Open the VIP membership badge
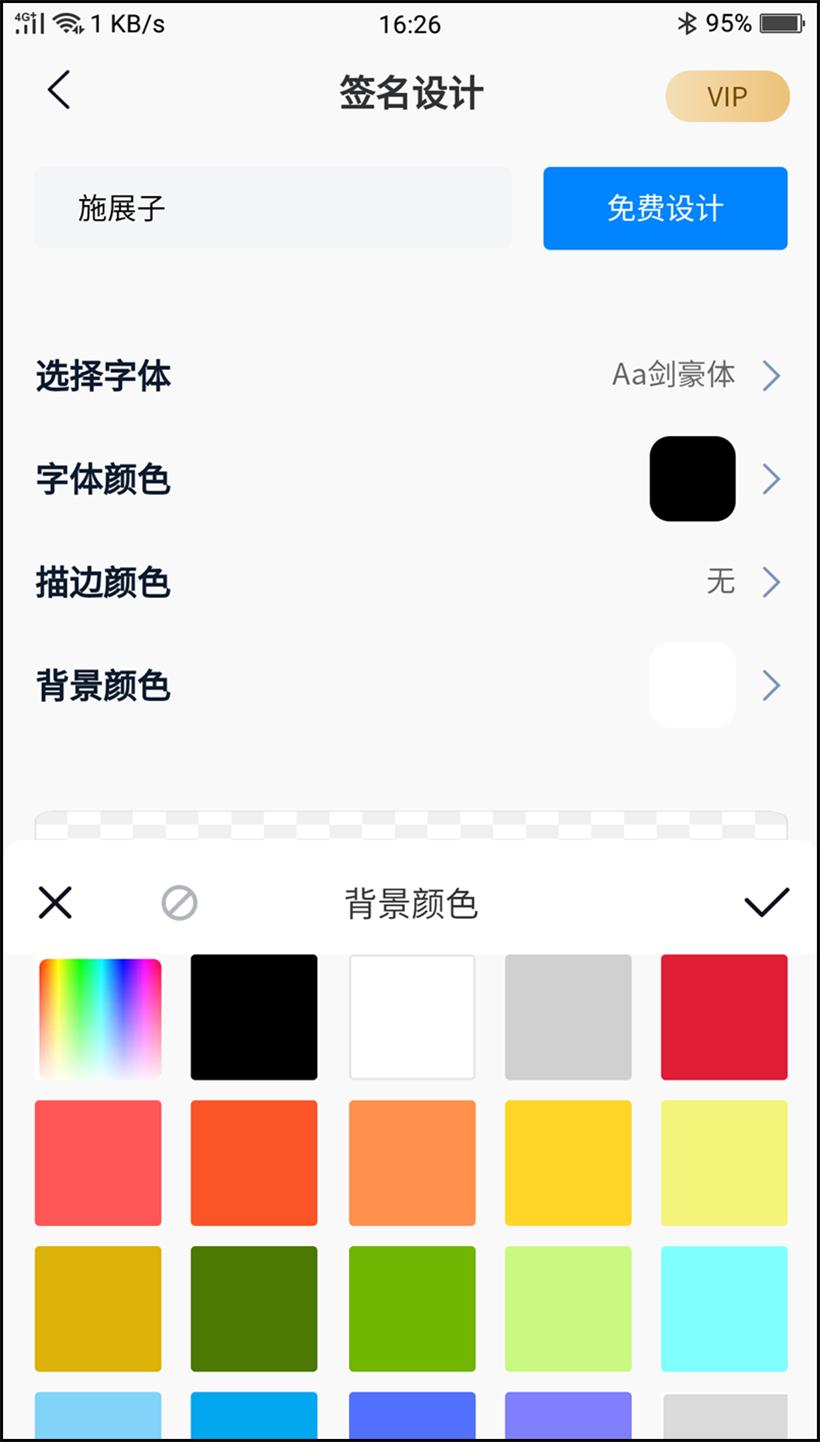The image size is (820, 1442). (x=727, y=96)
